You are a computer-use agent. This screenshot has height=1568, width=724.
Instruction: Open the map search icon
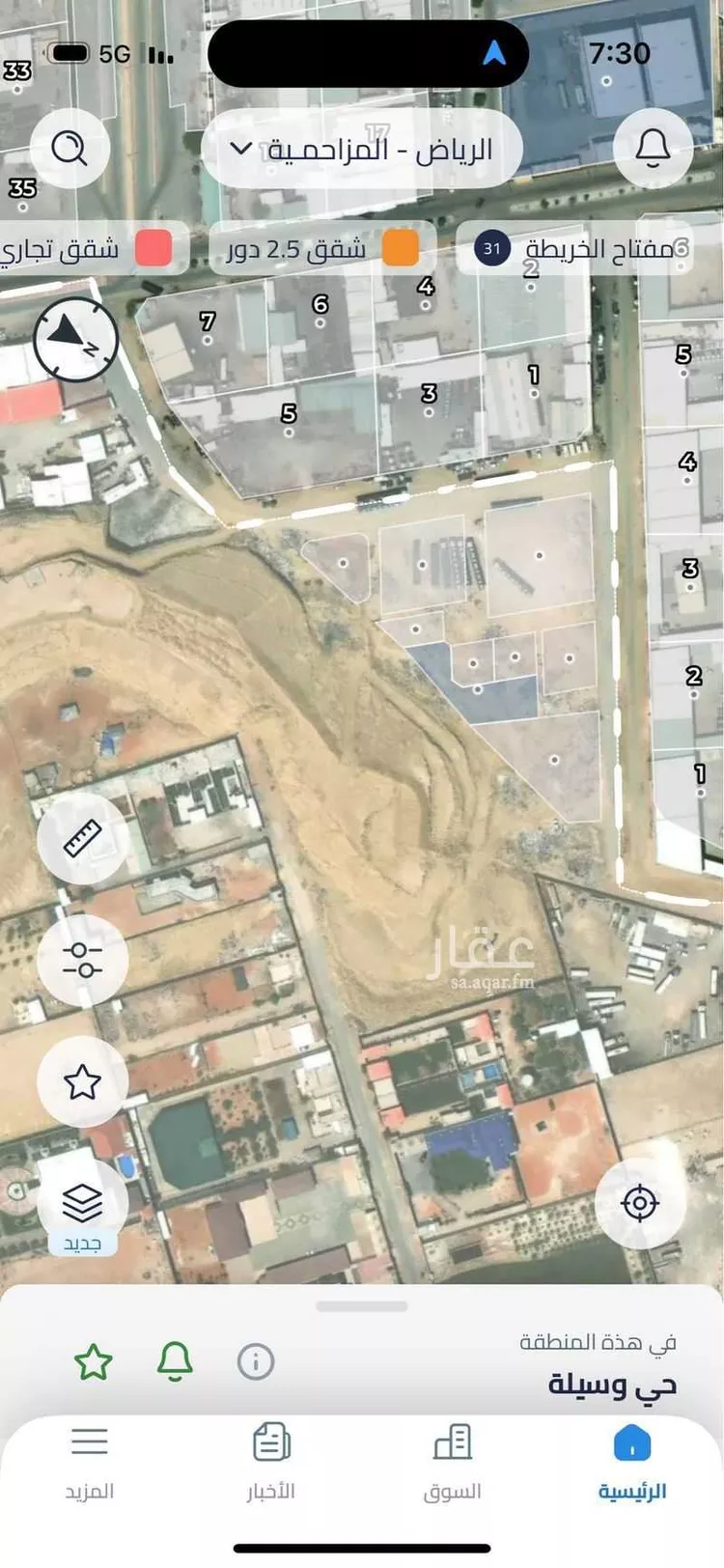point(70,149)
